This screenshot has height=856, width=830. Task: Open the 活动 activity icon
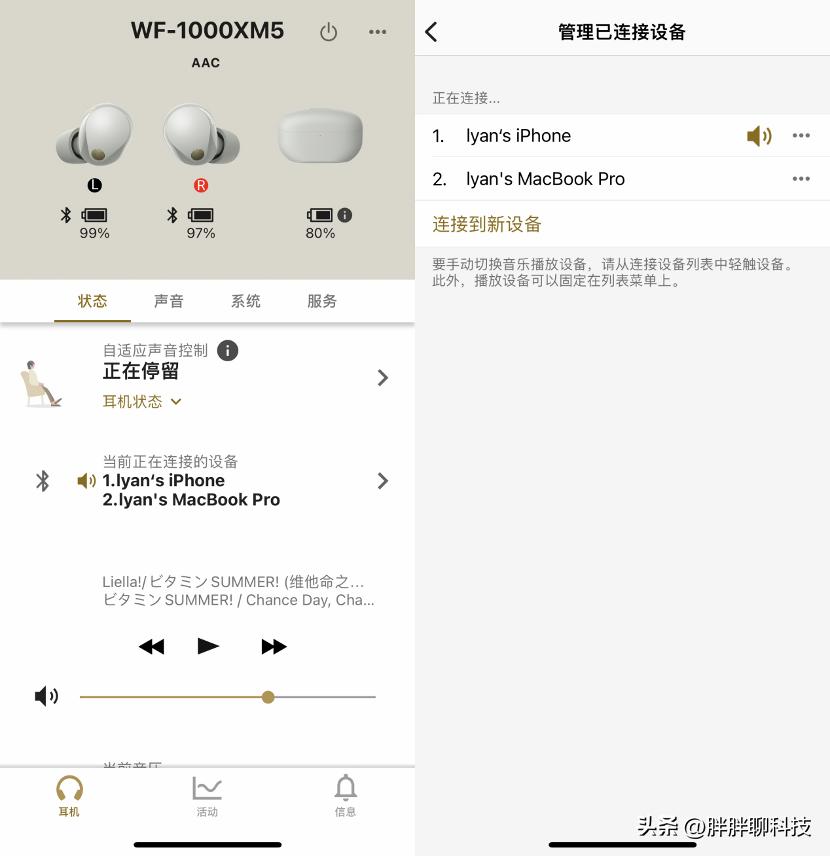tap(207, 795)
